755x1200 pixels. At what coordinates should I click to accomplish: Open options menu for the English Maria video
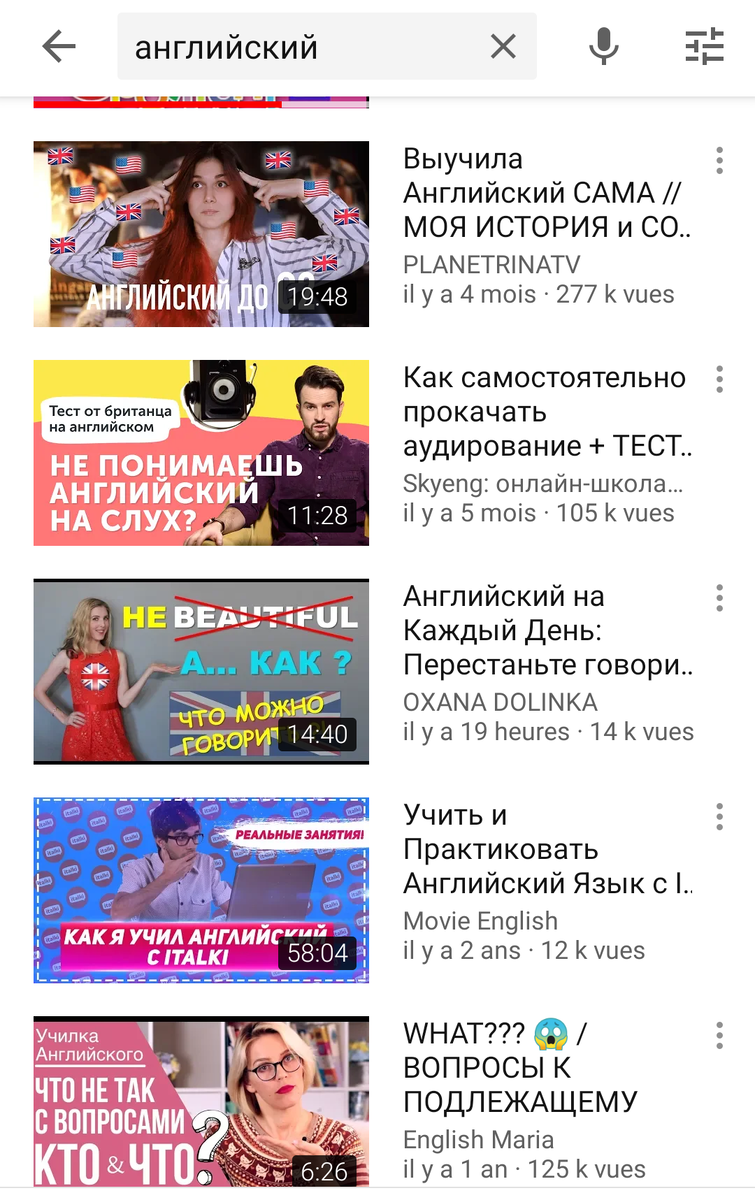718,1036
